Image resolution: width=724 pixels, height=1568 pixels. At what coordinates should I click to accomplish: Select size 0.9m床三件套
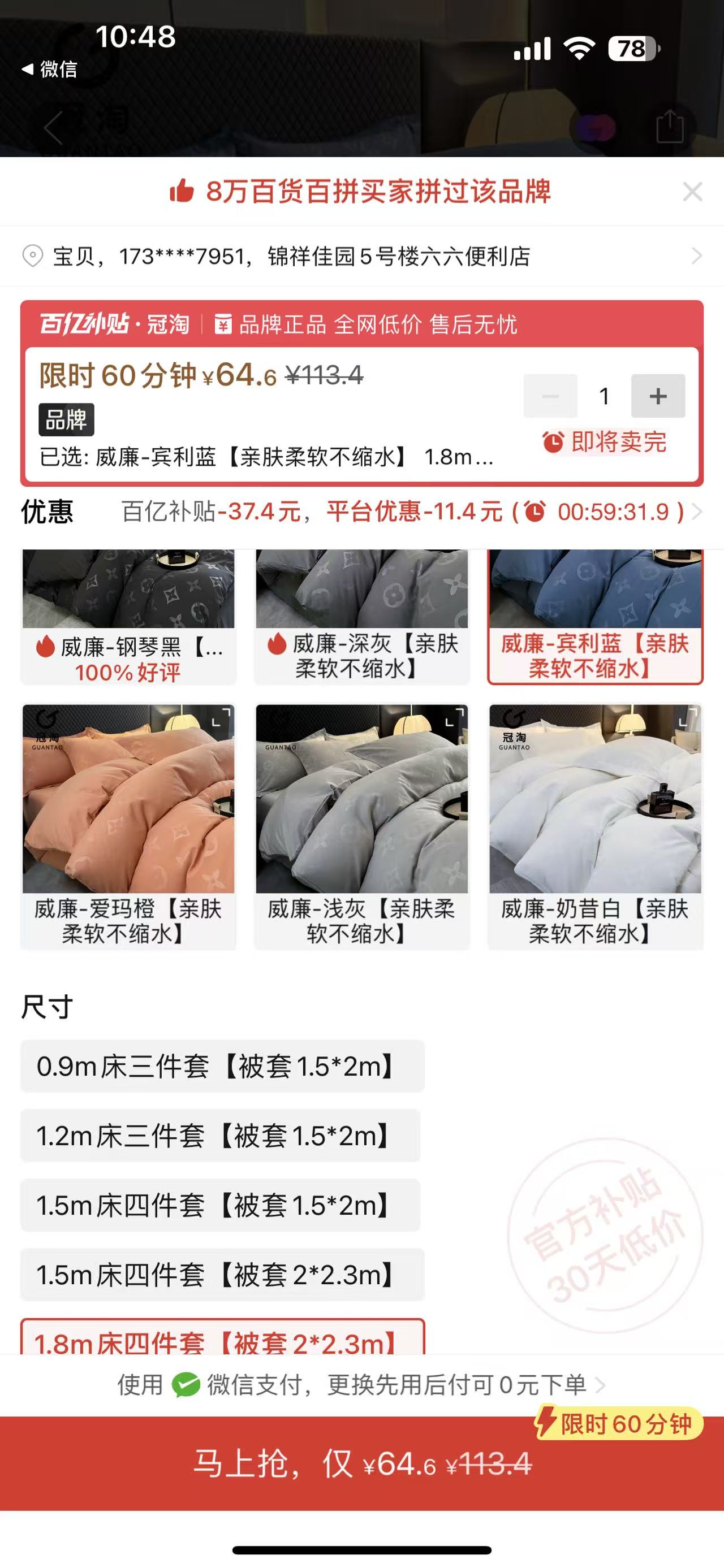[222, 1066]
